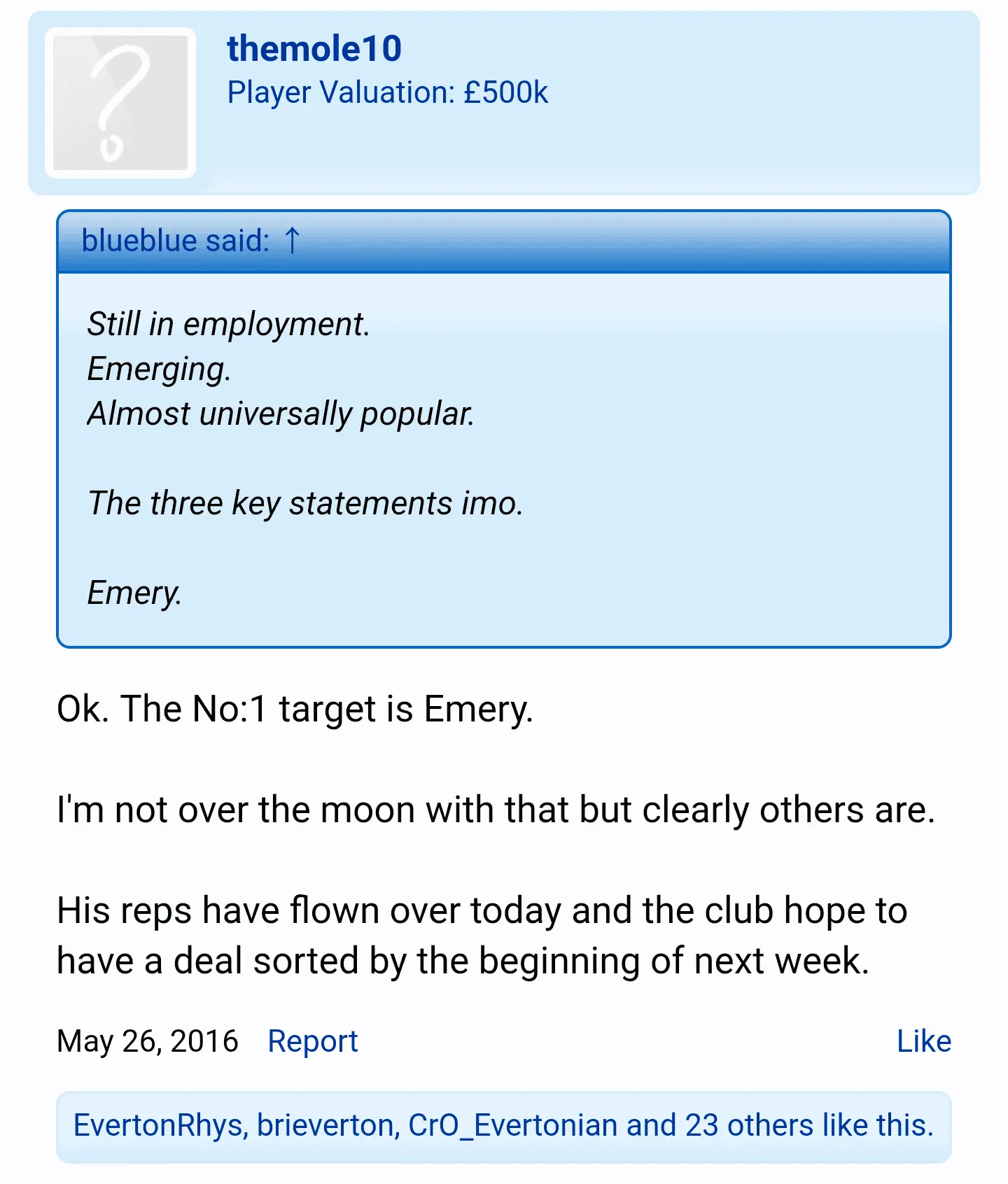Like themole10's post about Emery
Viewport: 1008px width, 1184px height.
(x=923, y=1041)
